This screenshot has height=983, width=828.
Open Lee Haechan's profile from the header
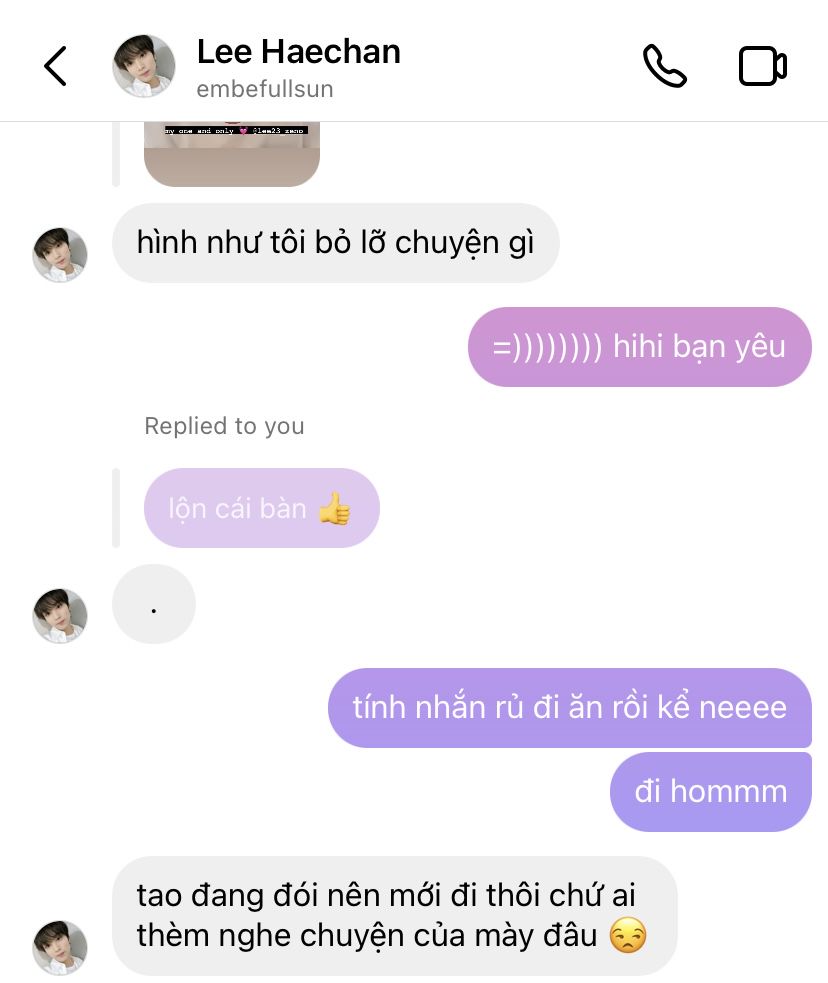pyautogui.click(x=297, y=67)
